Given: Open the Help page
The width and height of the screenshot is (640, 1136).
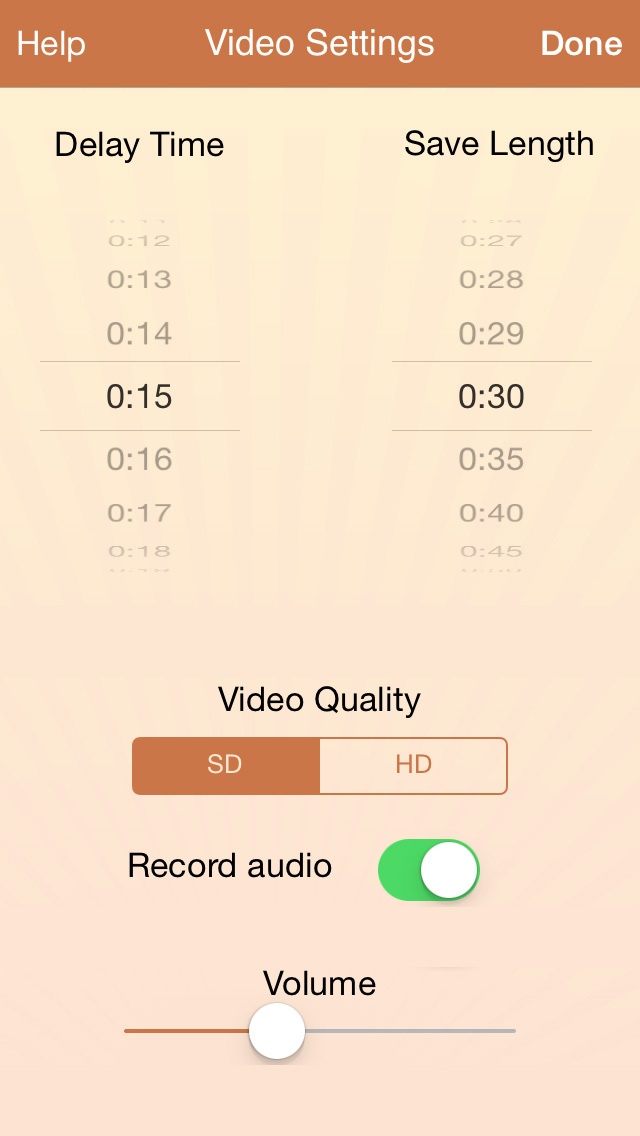Looking at the screenshot, I should pos(51,44).
